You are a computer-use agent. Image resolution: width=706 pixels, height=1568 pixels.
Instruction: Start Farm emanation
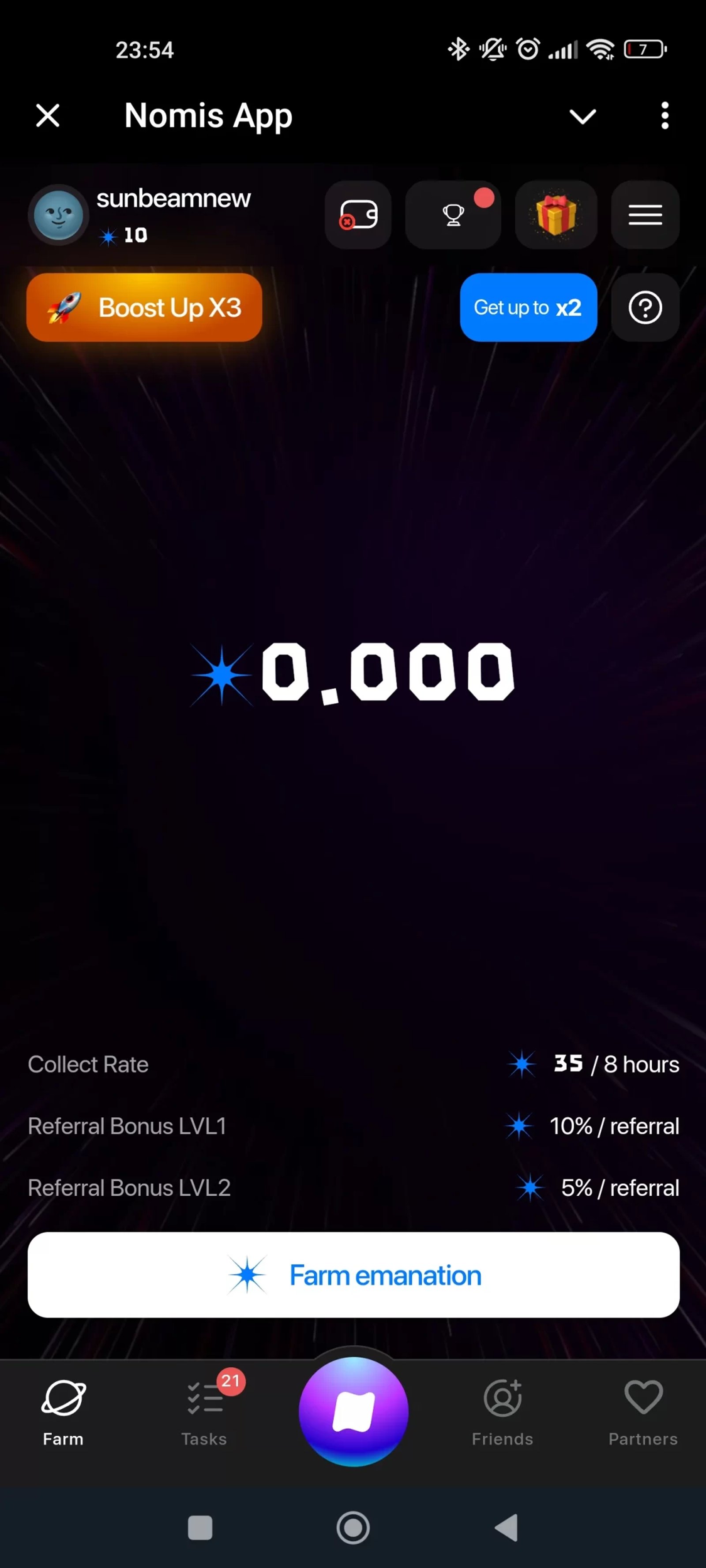353,1275
